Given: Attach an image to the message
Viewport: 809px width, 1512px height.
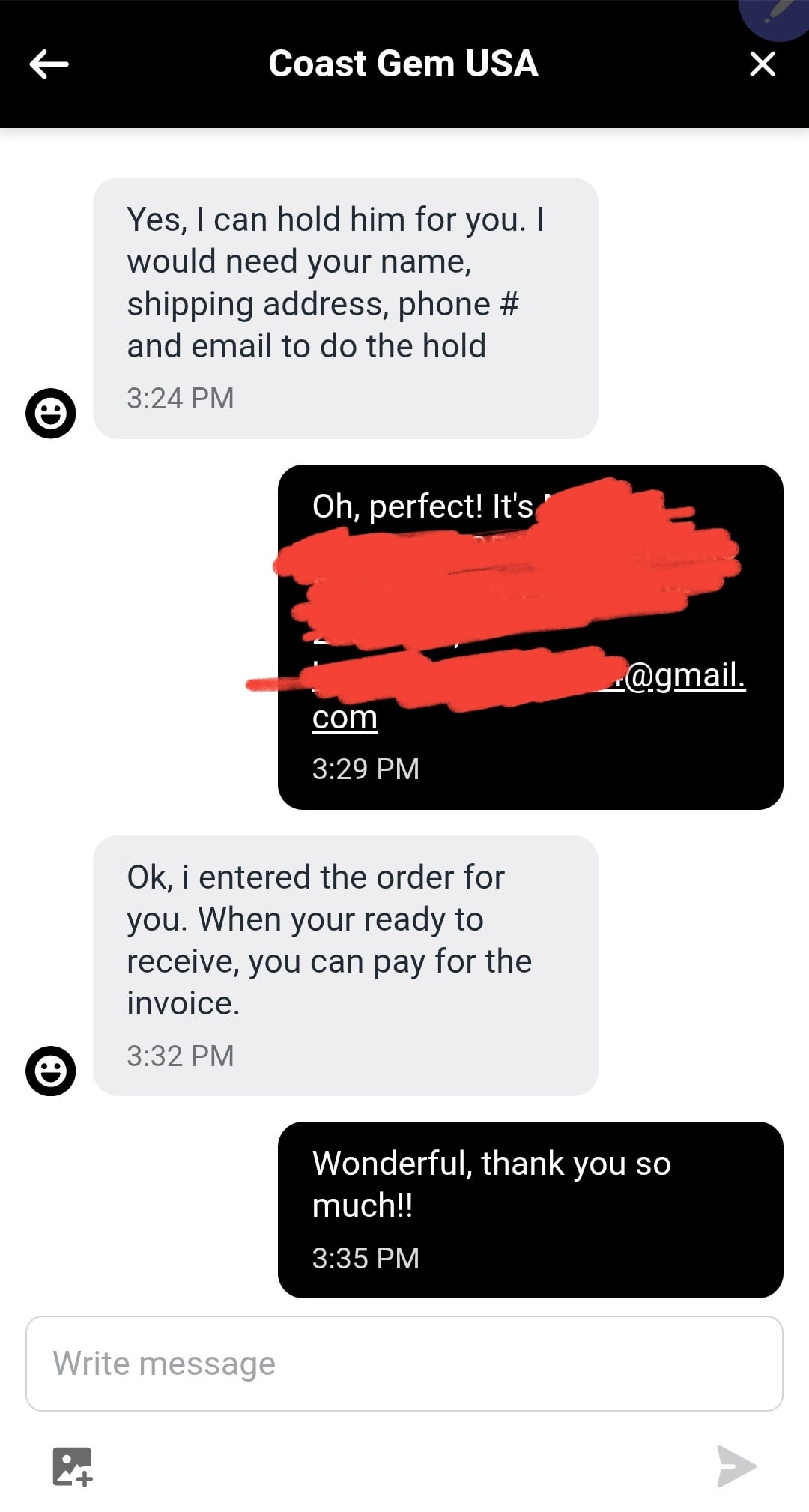Looking at the screenshot, I should pyautogui.click(x=73, y=1466).
